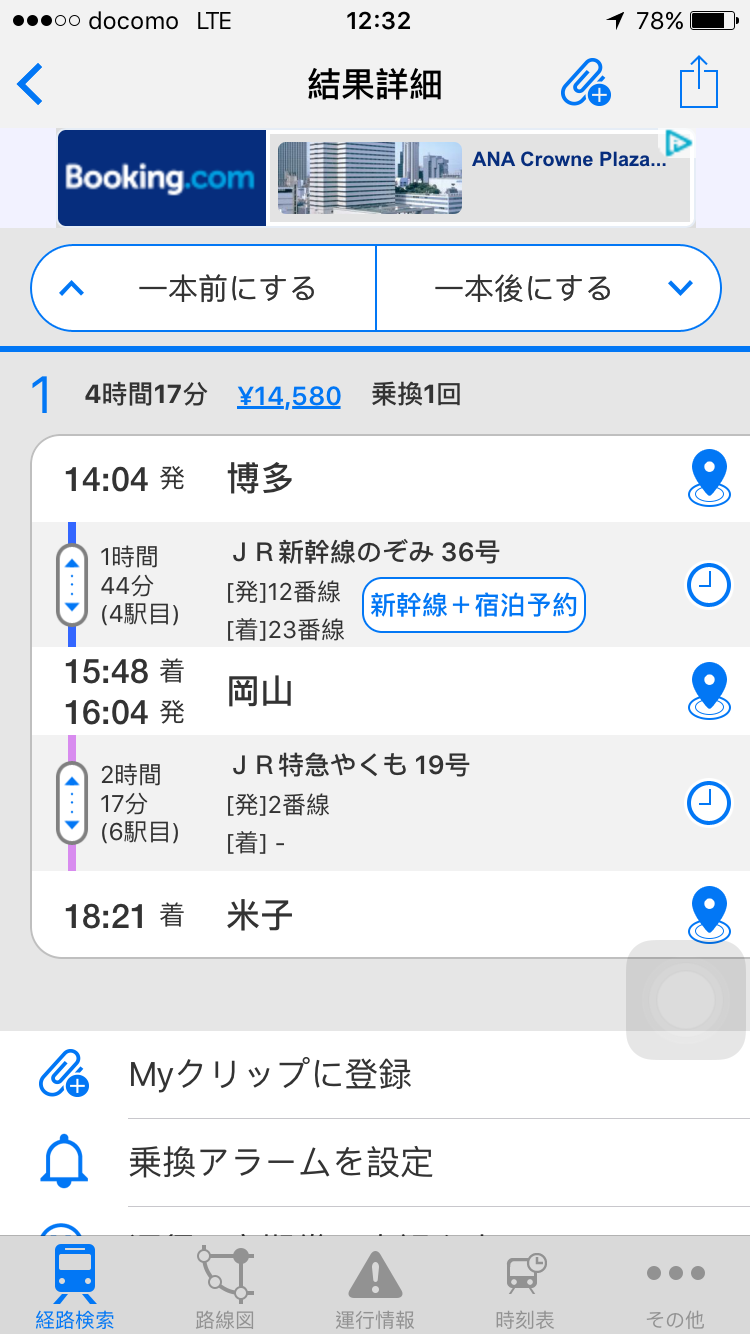Go back with the top-left arrow
Viewport: 750px width, 1334px height.
(x=31, y=84)
